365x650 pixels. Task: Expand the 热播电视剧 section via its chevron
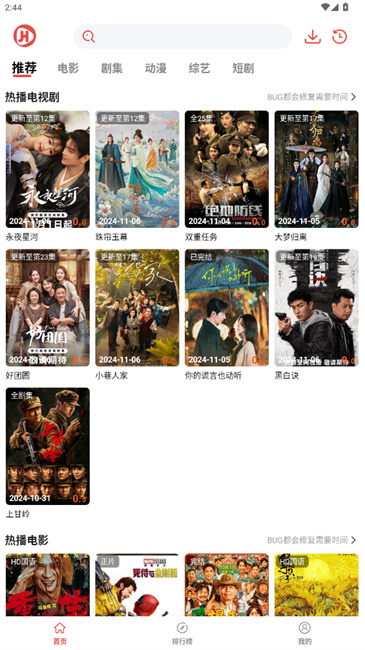pyautogui.click(x=353, y=97)
